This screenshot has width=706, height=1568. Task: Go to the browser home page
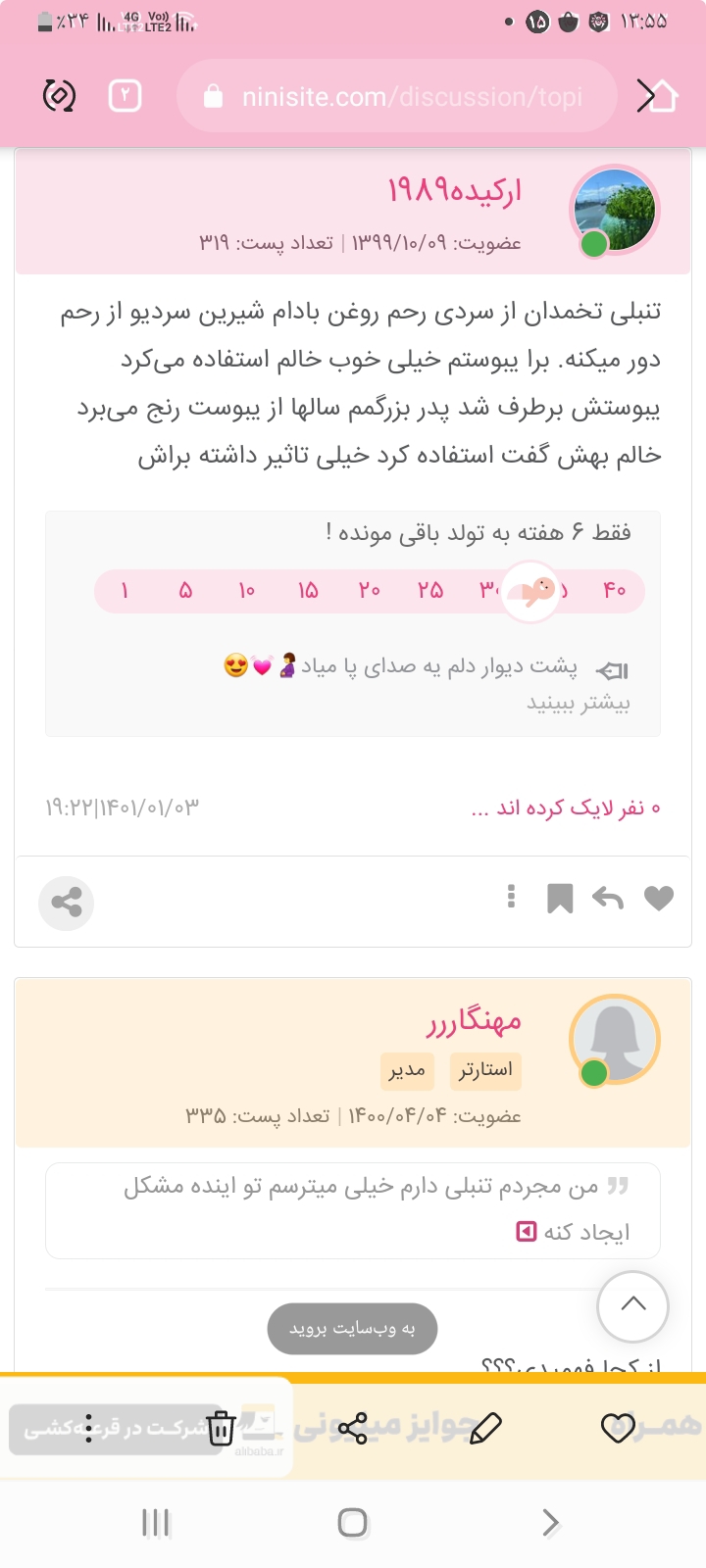(658, 96)
